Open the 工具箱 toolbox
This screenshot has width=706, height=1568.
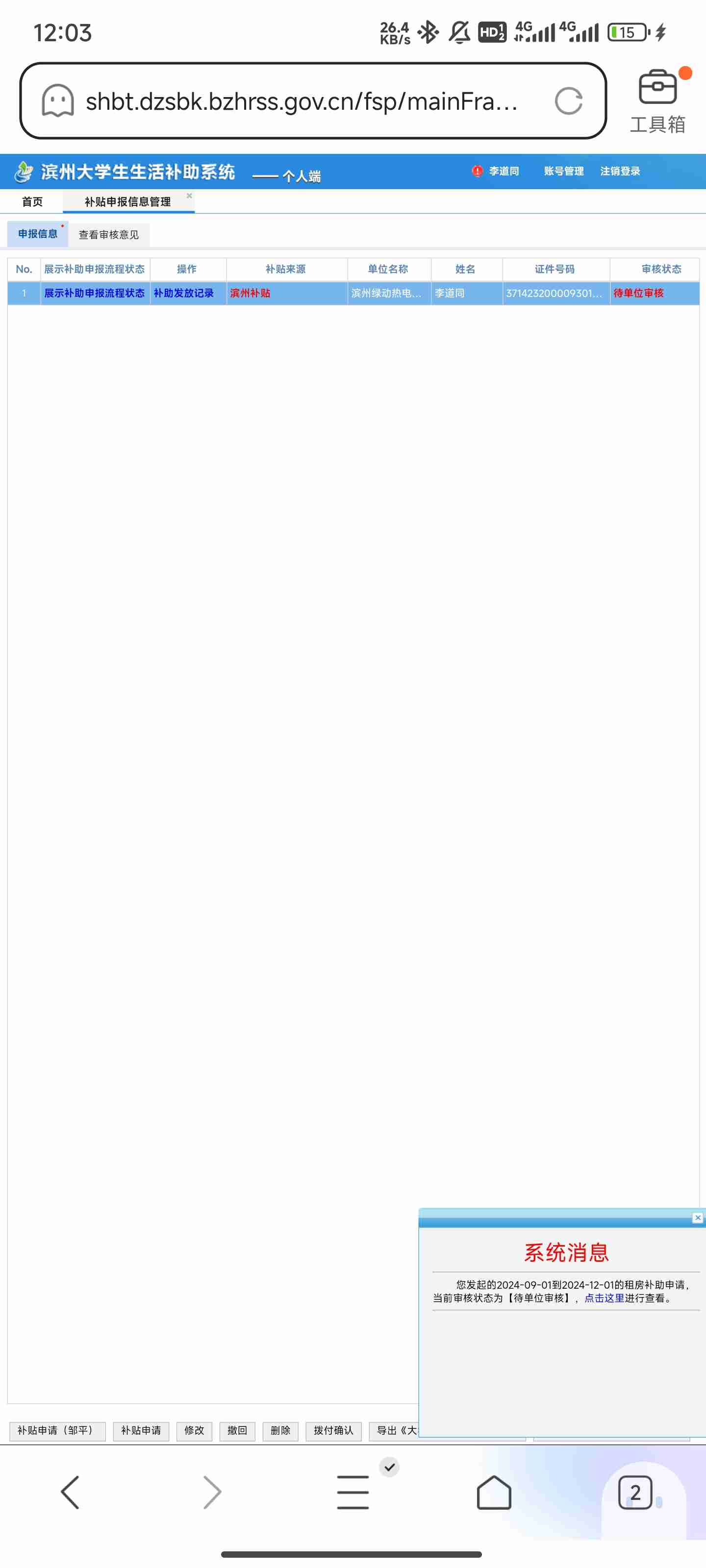point(657,101)
